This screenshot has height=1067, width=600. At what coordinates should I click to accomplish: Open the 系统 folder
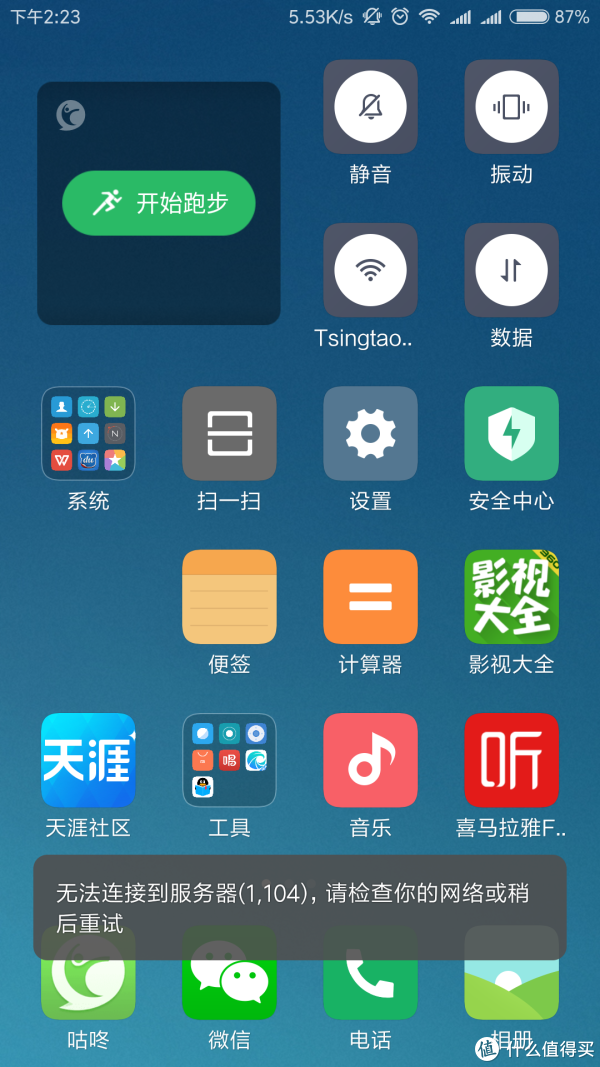(88, 433)
